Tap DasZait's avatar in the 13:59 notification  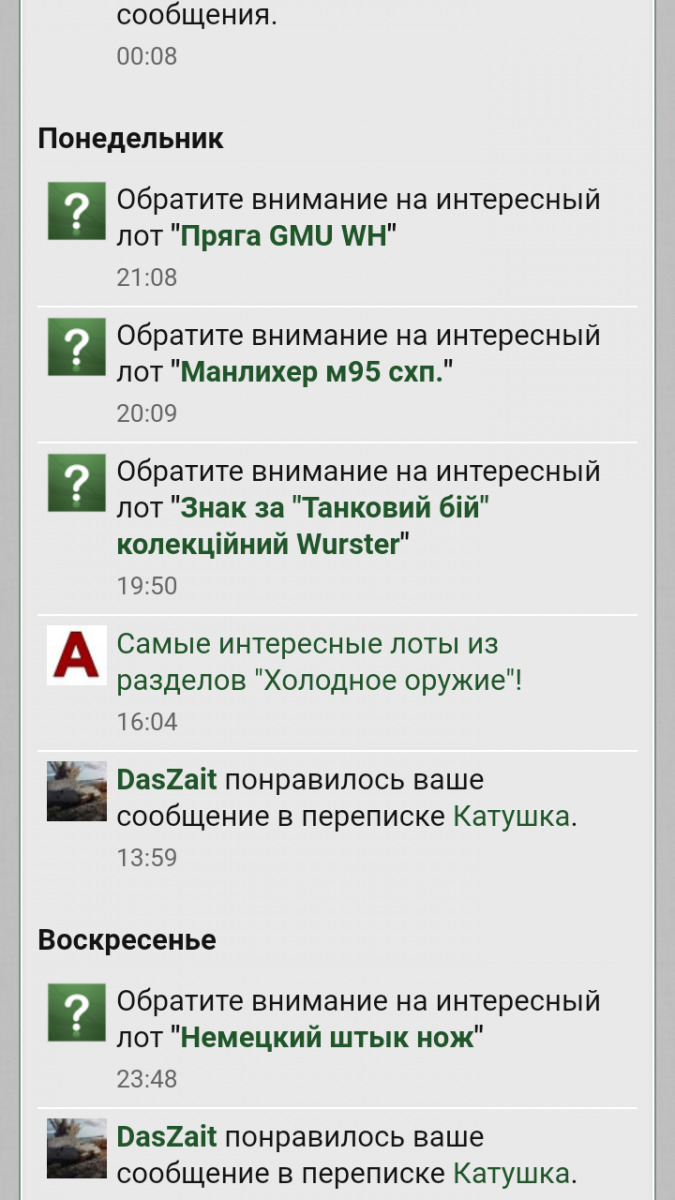click(x=76, y=791)
